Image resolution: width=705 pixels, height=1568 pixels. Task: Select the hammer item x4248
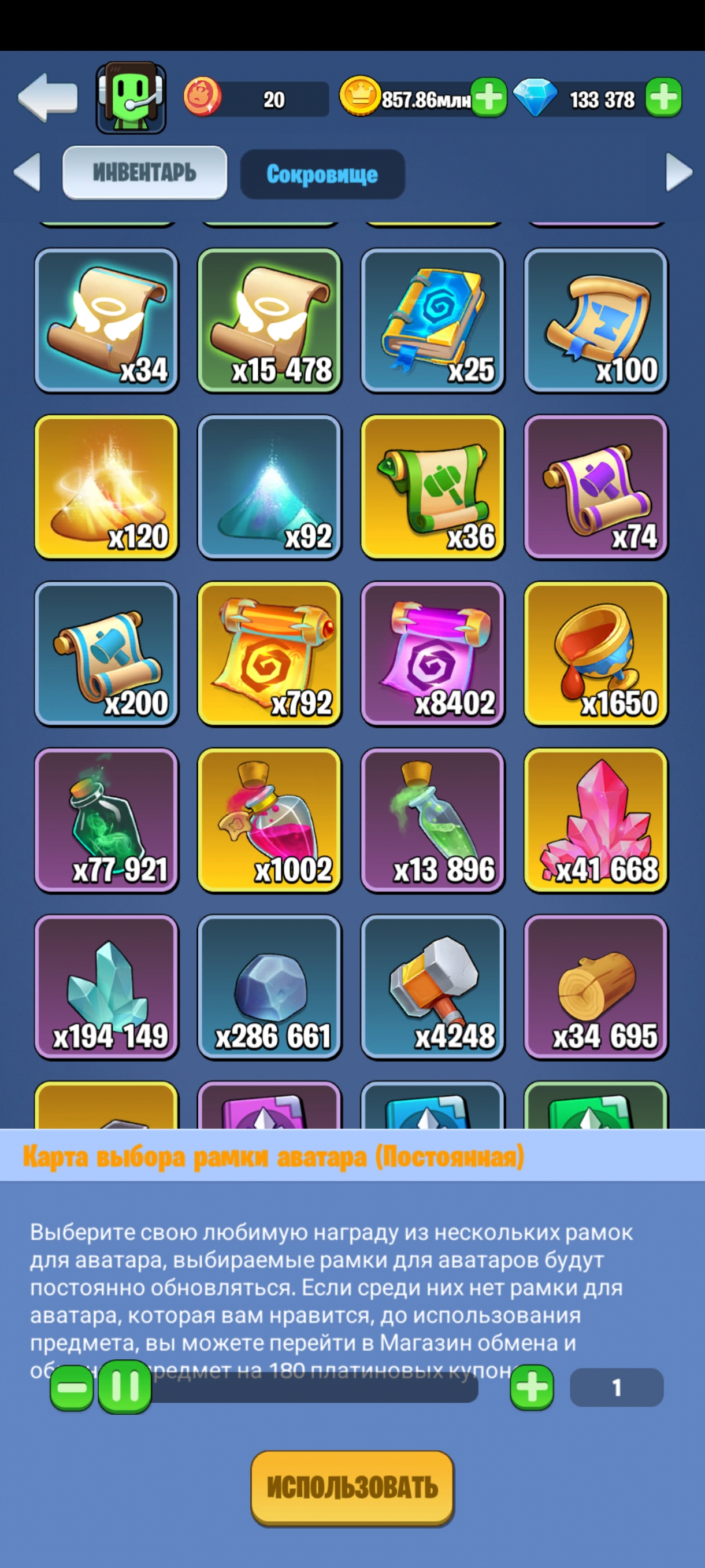(x=432, y=988)
